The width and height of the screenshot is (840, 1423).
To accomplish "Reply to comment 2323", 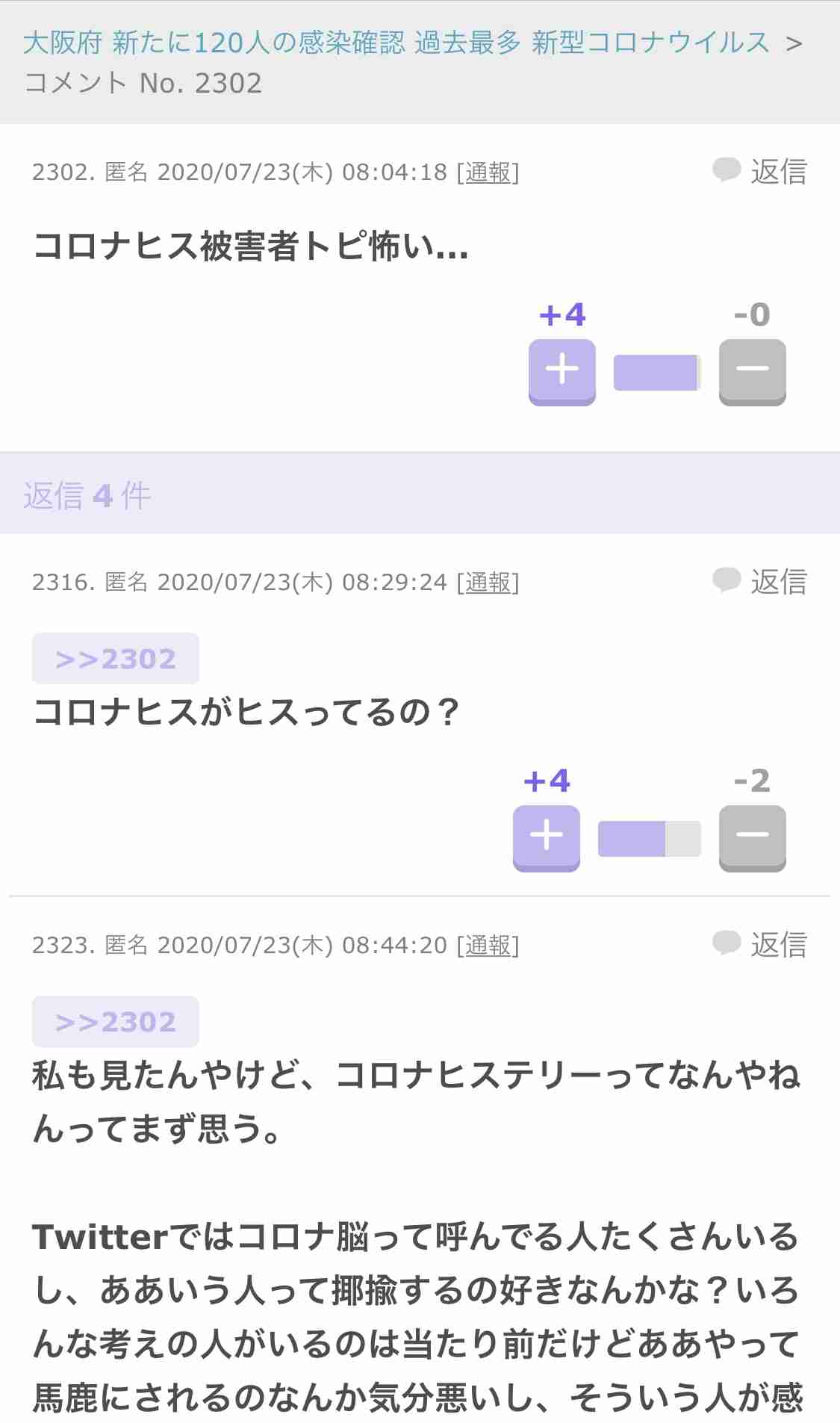I will click(x=759, y=944).
